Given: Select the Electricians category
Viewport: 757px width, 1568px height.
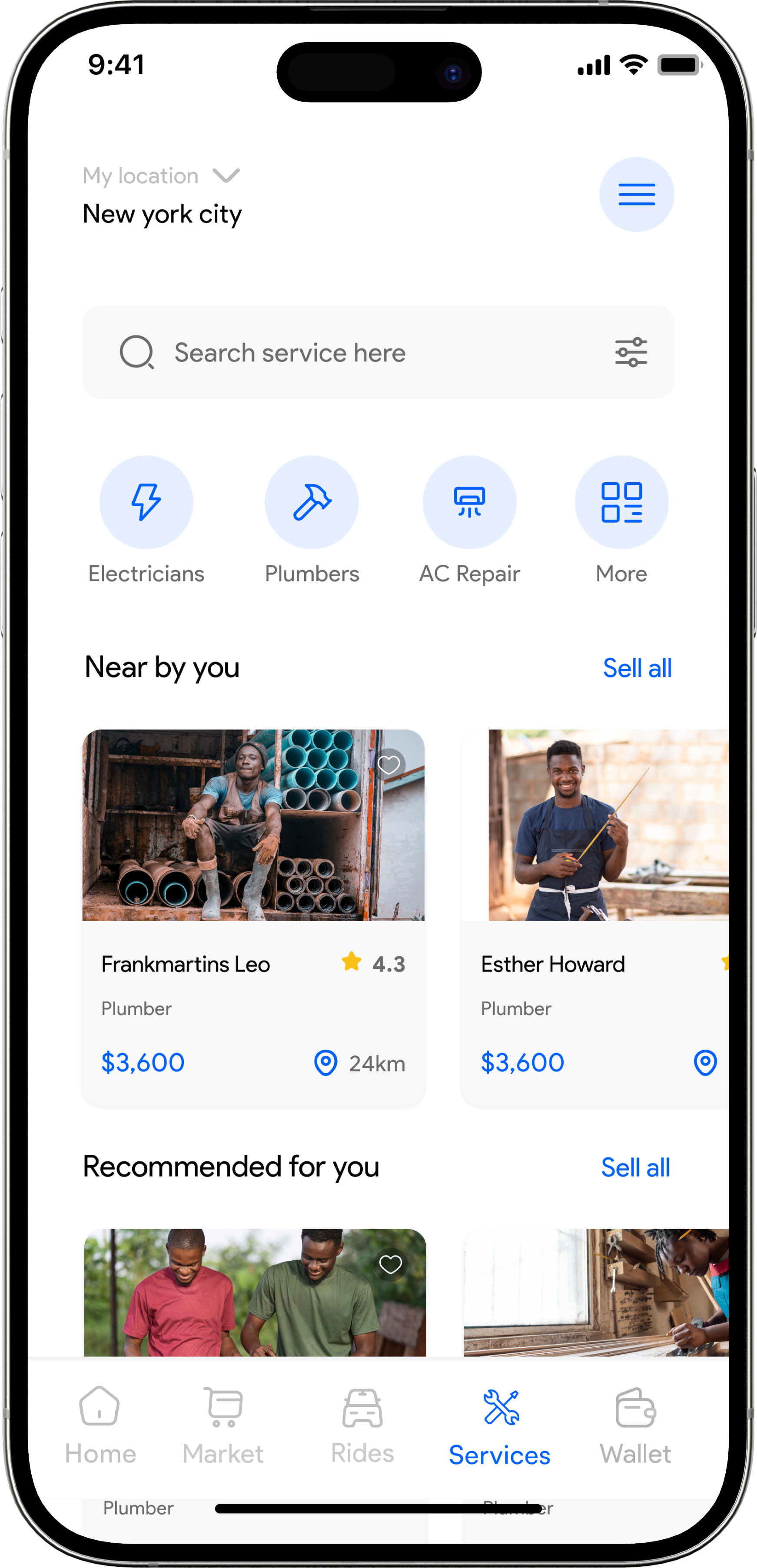Looking at the screenshot, I should click(x=146, y=503).
